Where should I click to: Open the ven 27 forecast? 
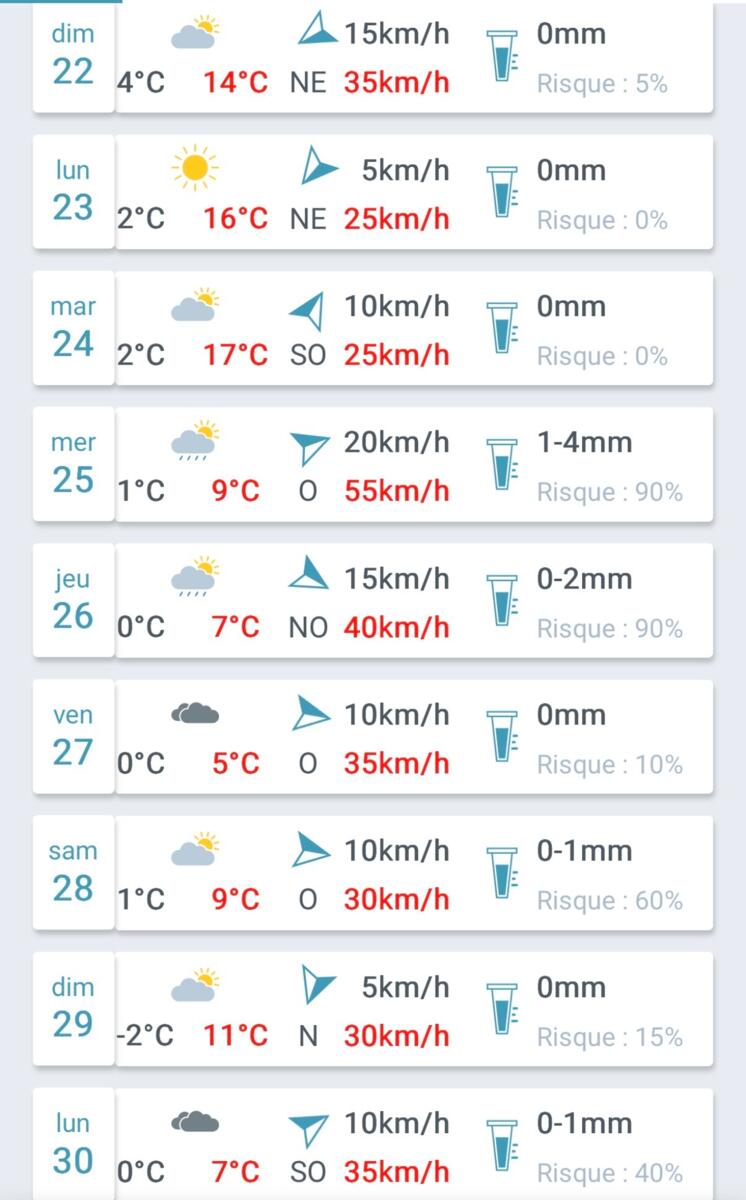click(372, 736)
